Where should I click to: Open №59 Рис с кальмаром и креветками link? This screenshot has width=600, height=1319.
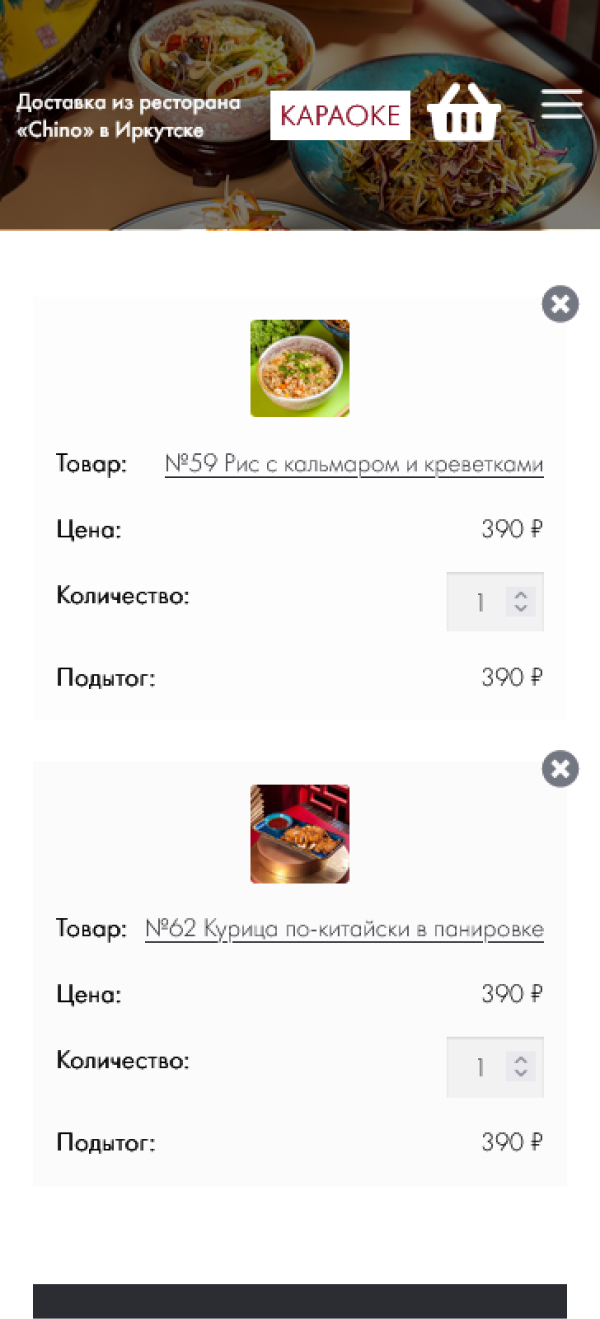(354, 465)
